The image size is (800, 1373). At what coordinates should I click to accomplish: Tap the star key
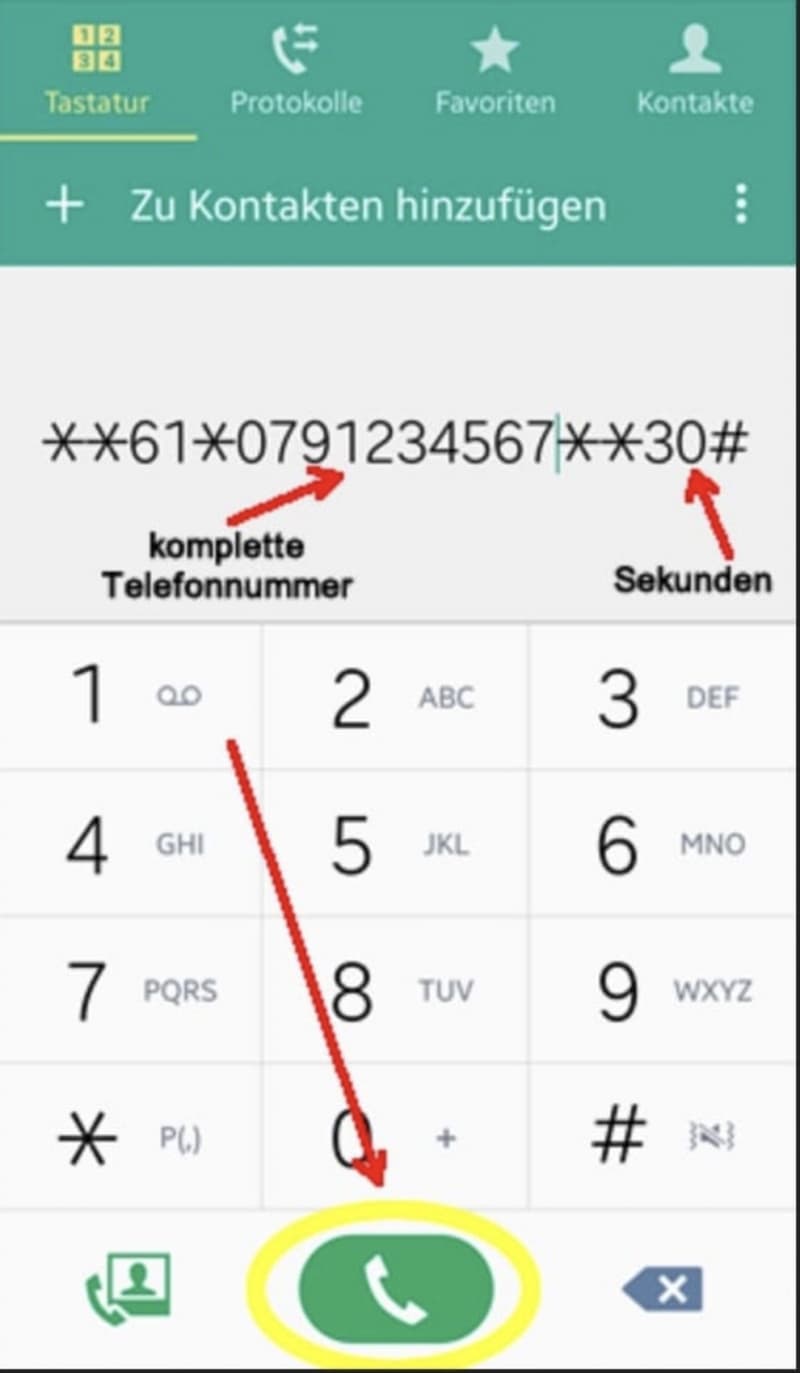[x=131, y=1137]
